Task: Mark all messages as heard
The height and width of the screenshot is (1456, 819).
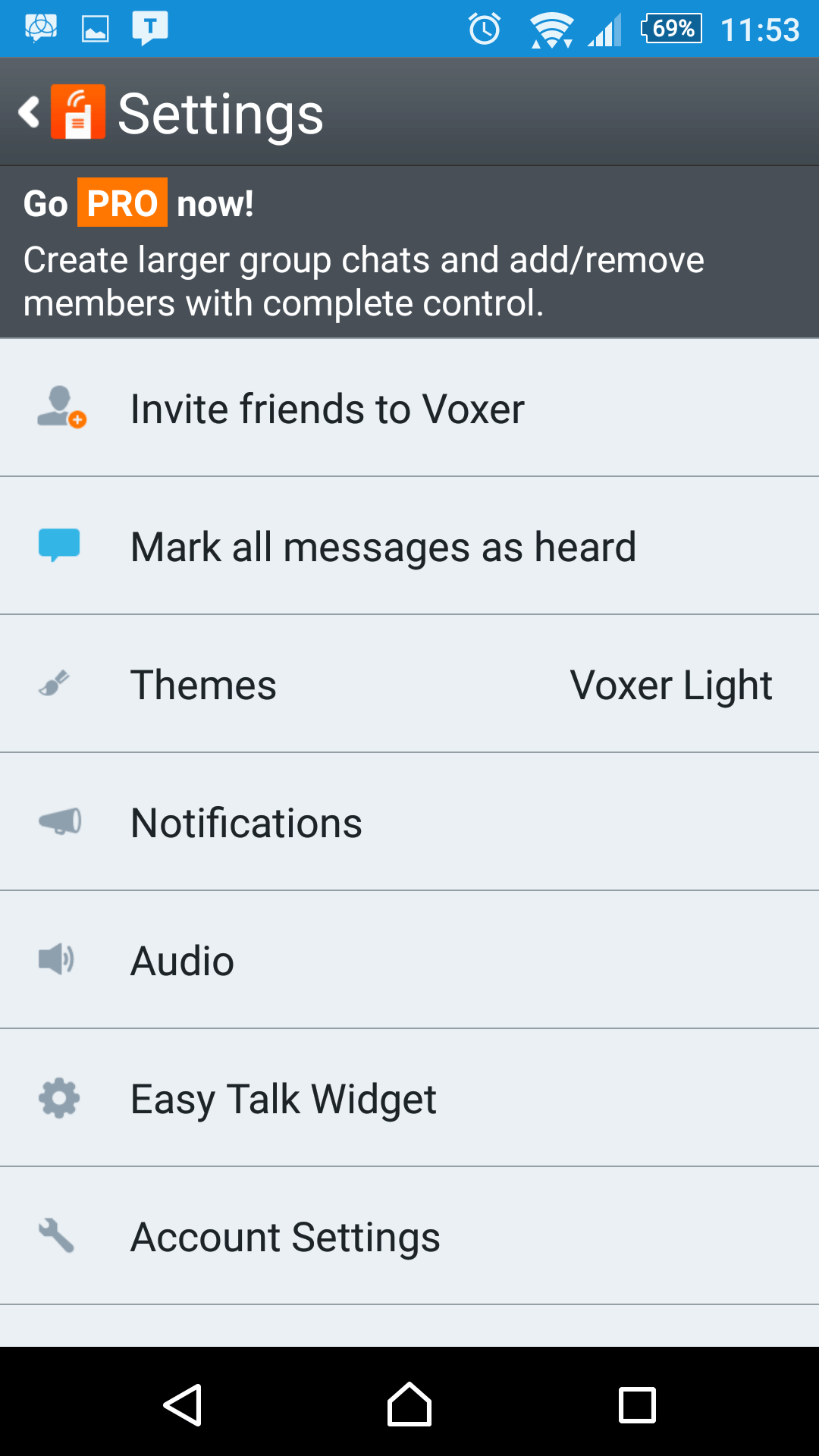Action: point(409,546)
